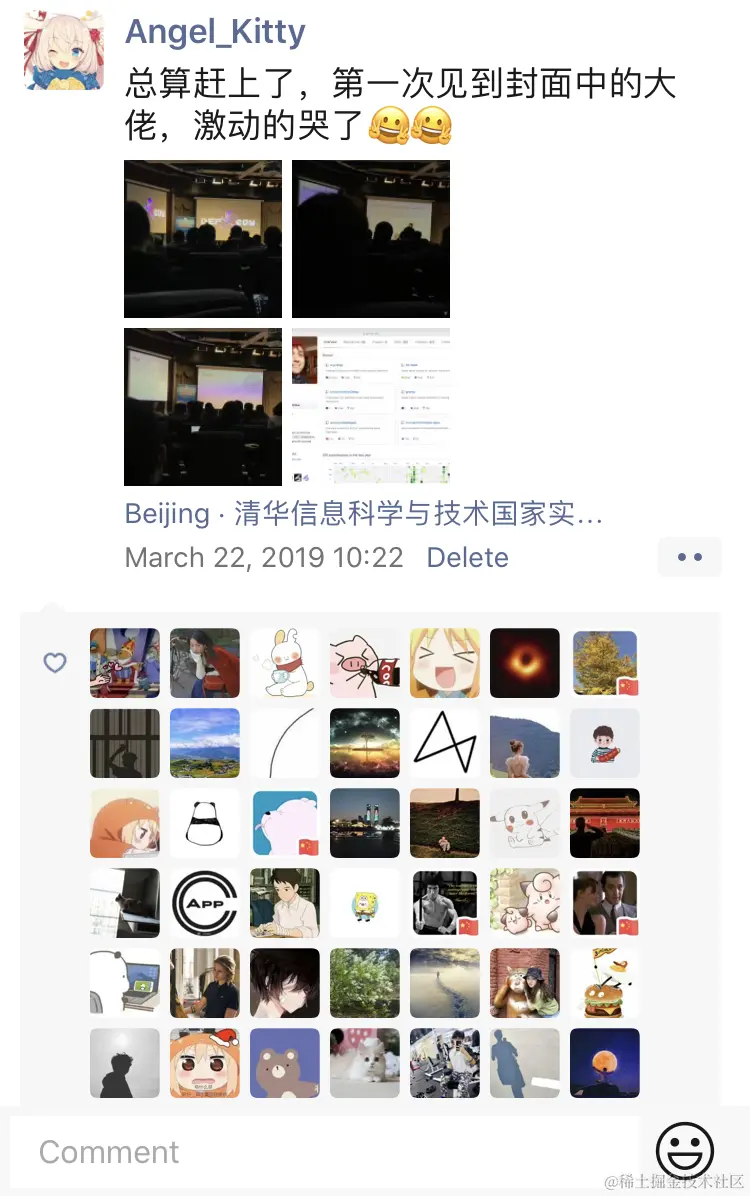The image size is (750, 1196).
Task: Select the black hole sticker
Action: (524, 663)
